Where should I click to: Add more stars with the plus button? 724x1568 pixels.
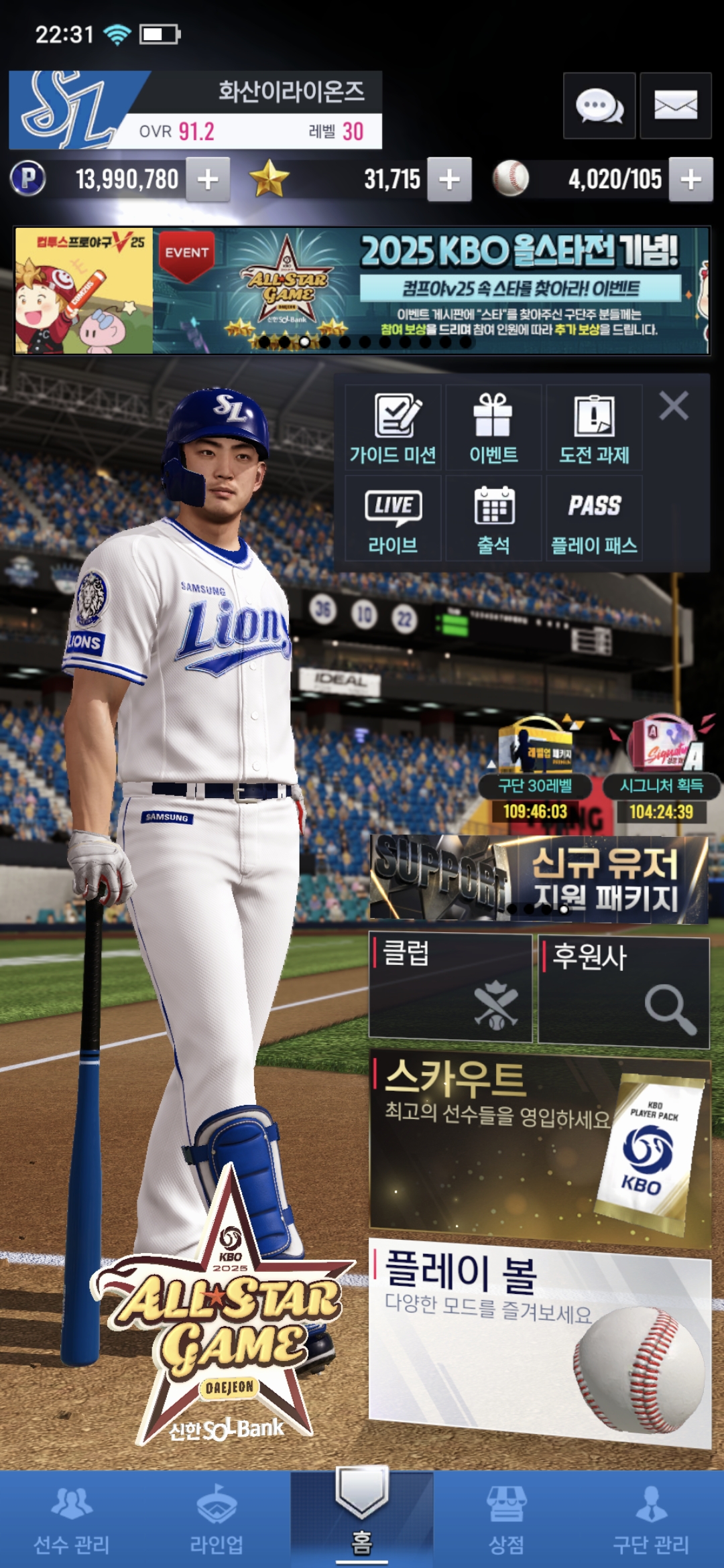click(x=449, y=180)
